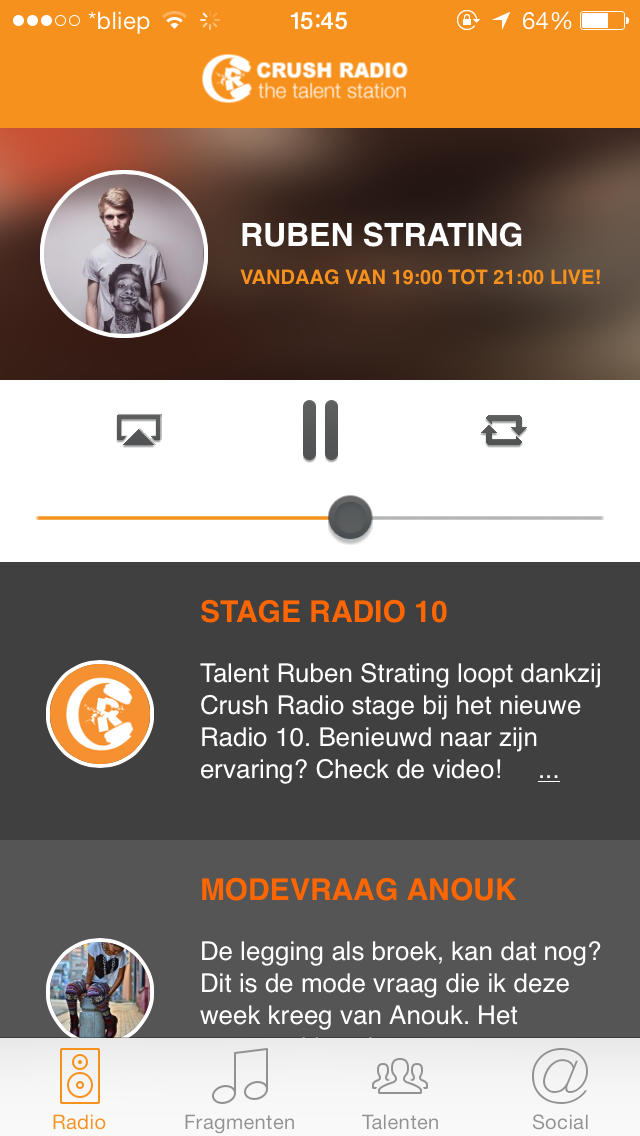Open the Stage Radio 10 news item
This screenshot has height=1136, width=640.
coord(323,611)
